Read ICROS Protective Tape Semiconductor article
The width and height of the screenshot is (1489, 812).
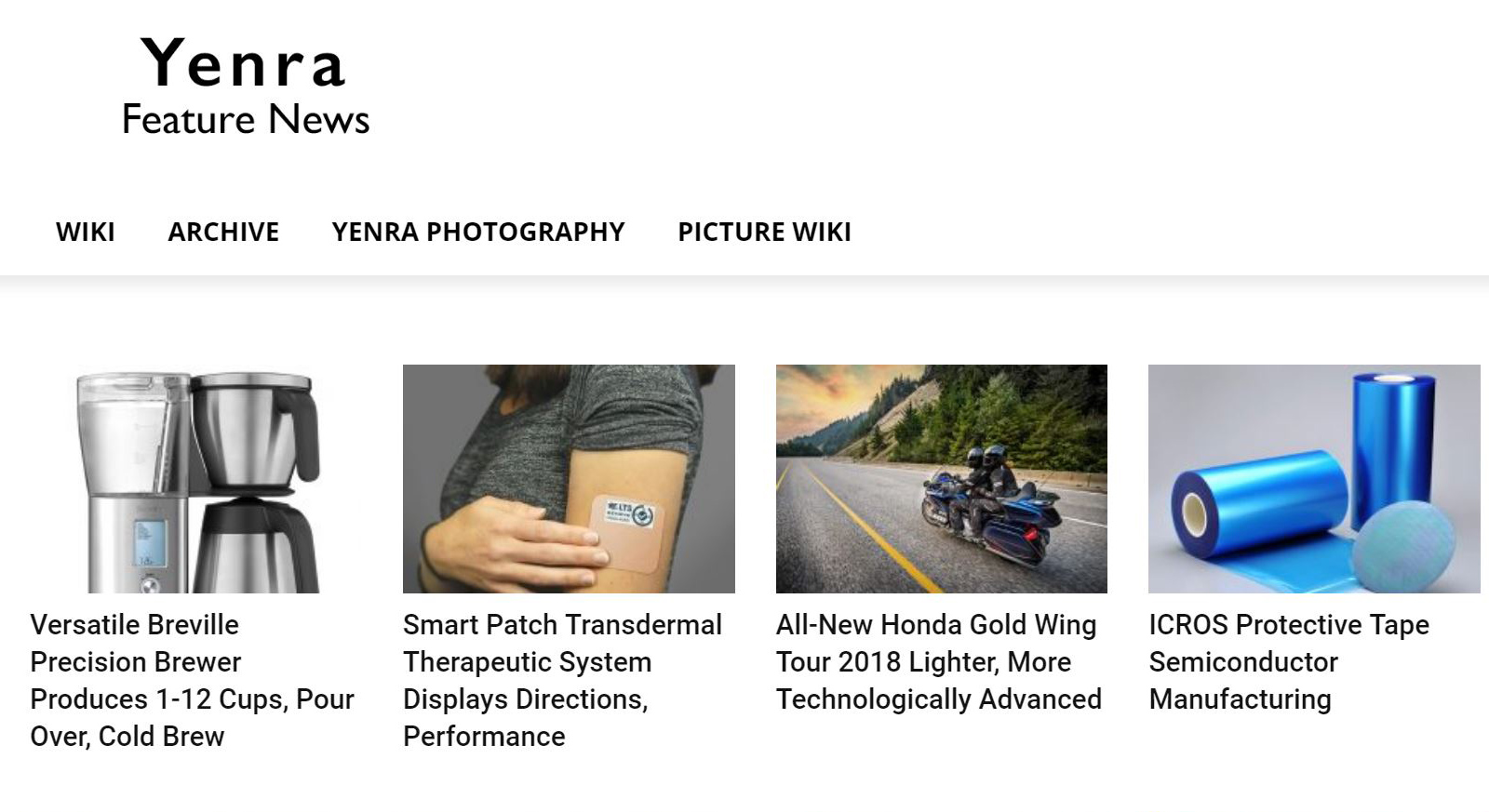(x=1288, y=661)
